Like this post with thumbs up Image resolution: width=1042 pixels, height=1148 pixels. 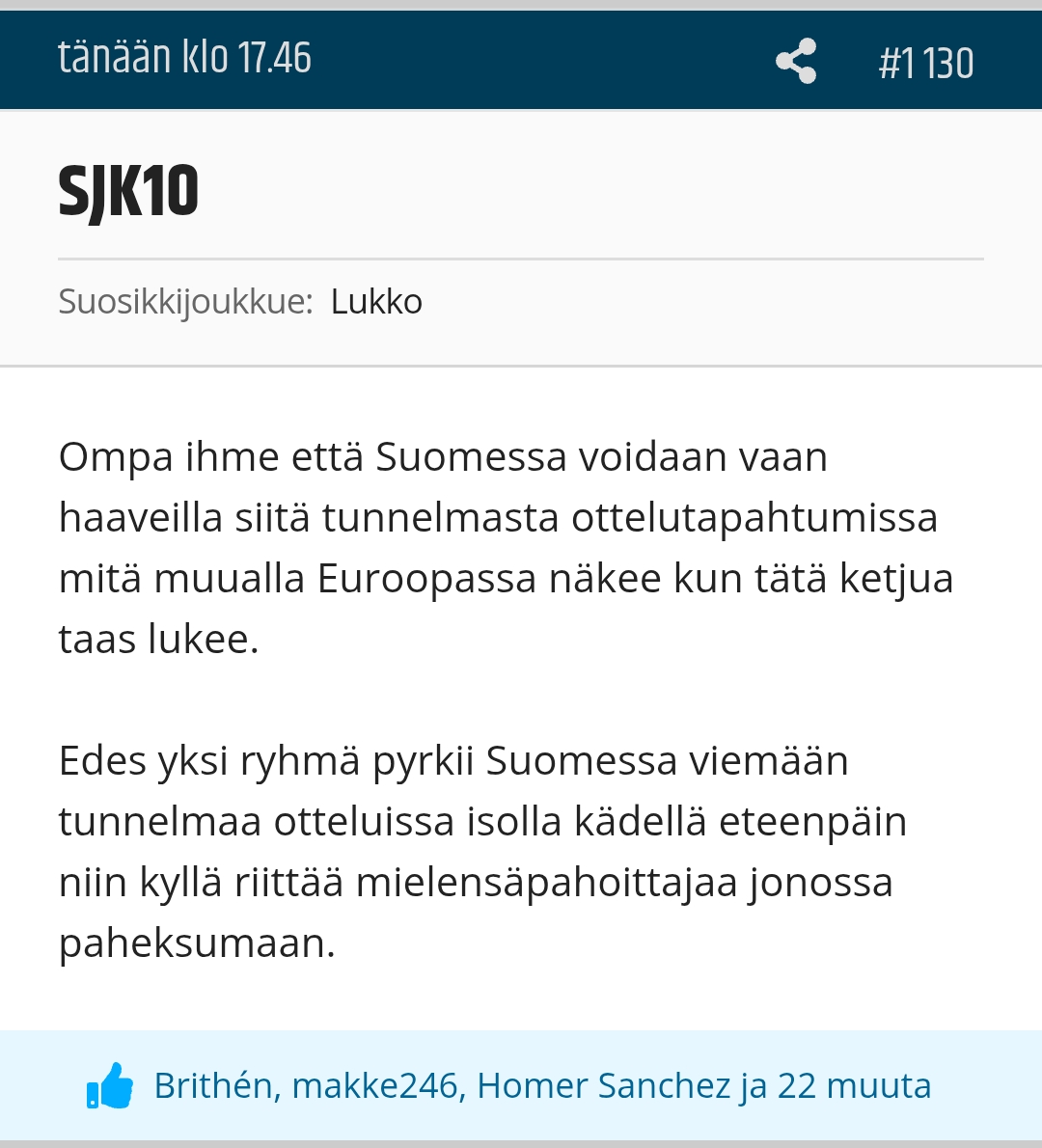109,1086
